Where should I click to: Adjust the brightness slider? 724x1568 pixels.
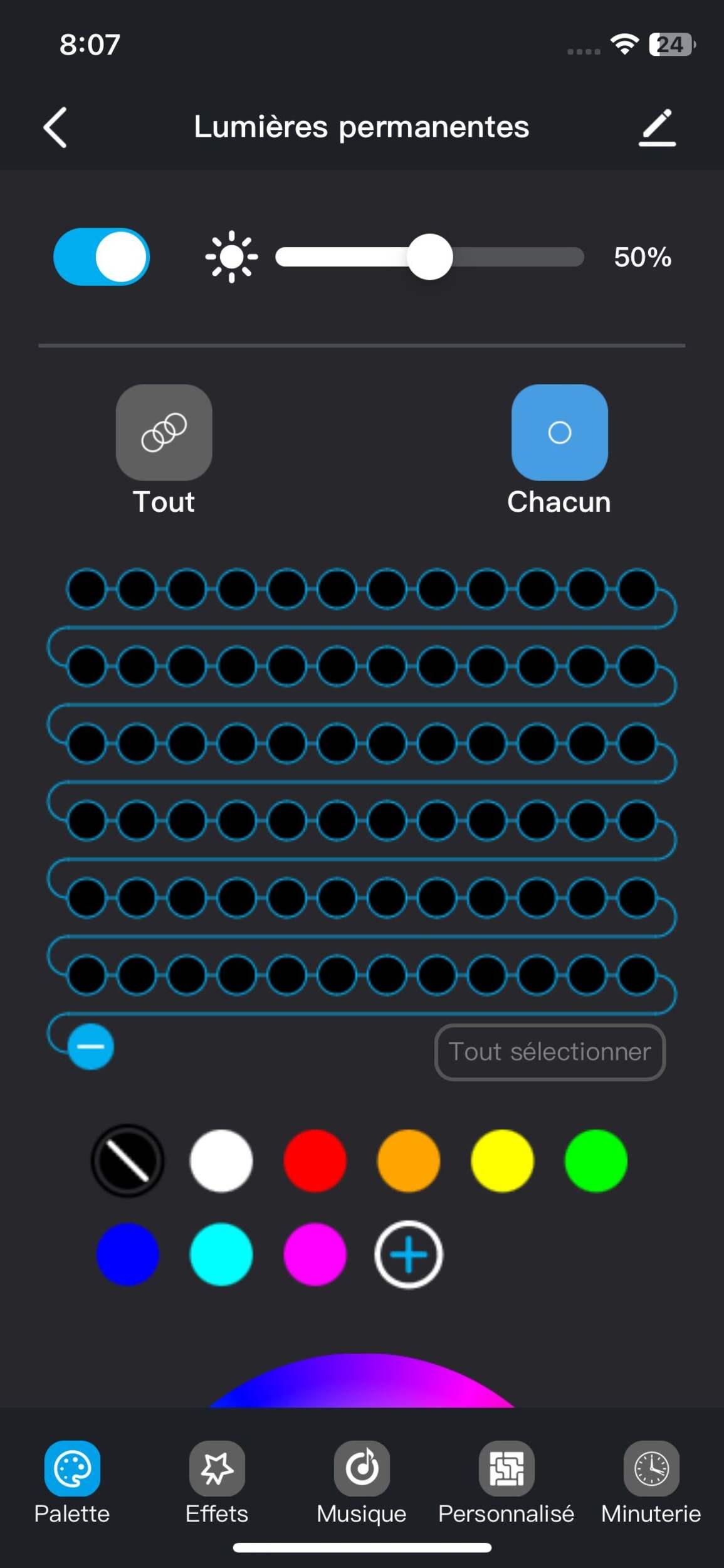point(430,257)
